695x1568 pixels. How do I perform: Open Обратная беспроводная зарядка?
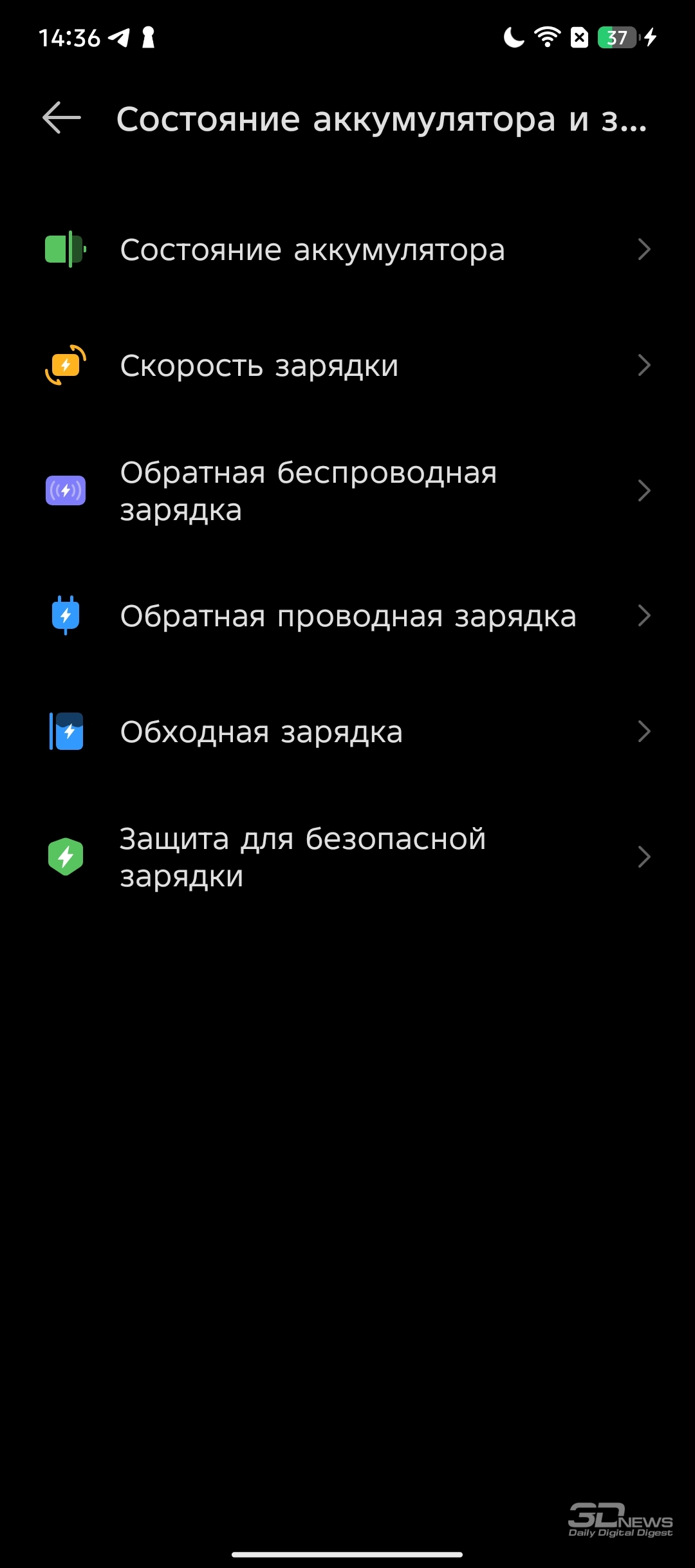[x=347, y=491]
